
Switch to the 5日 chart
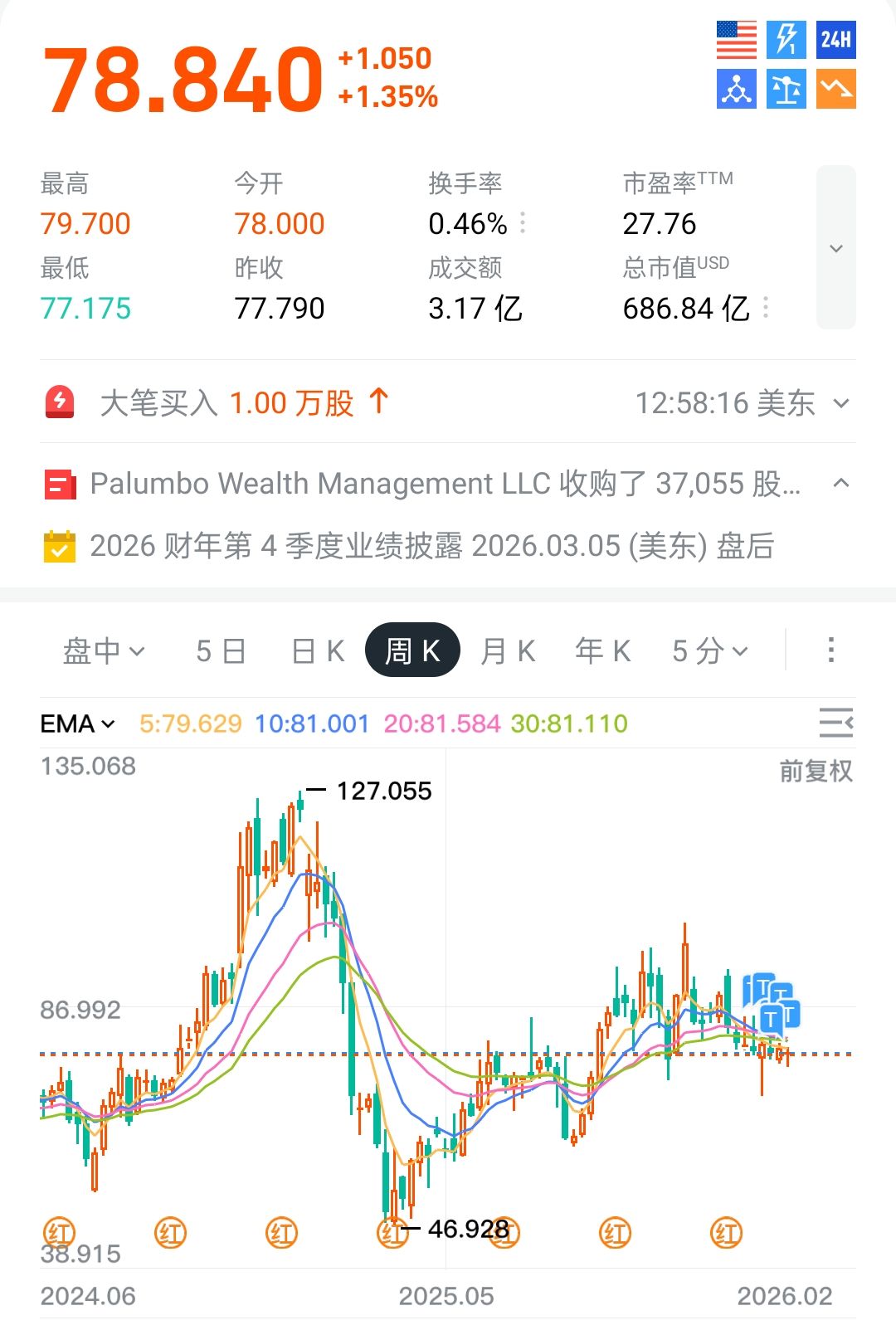click(x=221, y=651)
